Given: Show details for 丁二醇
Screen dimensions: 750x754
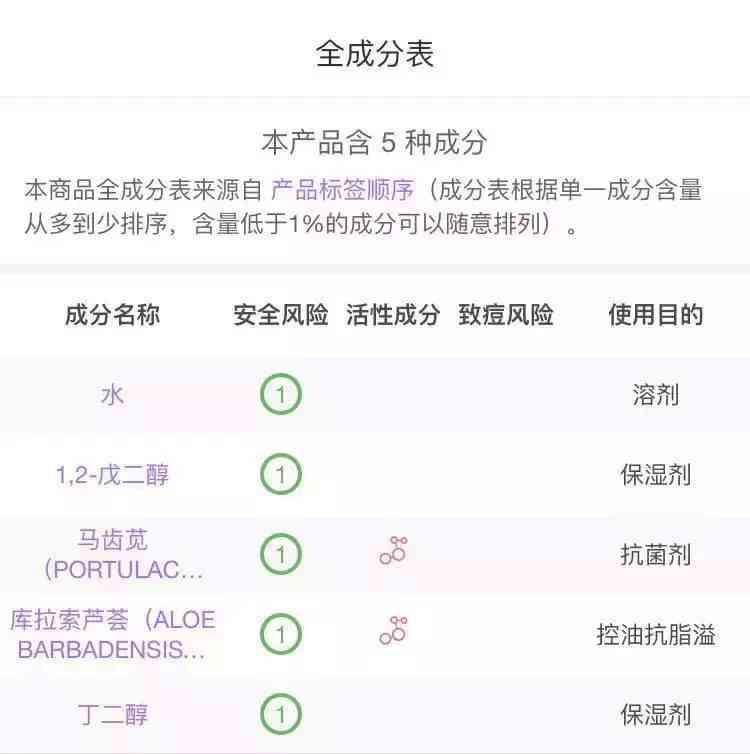Looking at the screenshot, I should (112, 714).
